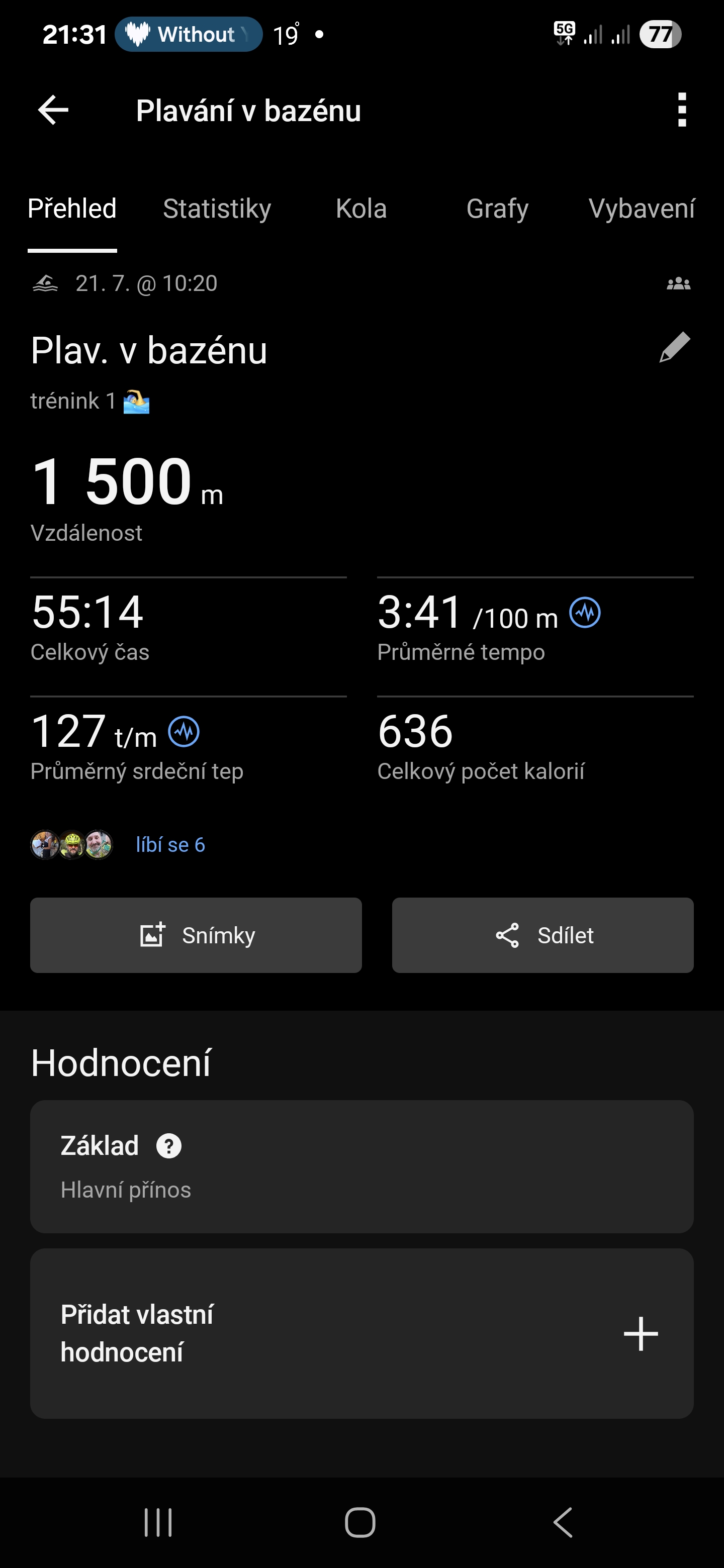The image size is (724, 1568).
Task: Switch to the Kola tab
Action: [x=361, y=209]
